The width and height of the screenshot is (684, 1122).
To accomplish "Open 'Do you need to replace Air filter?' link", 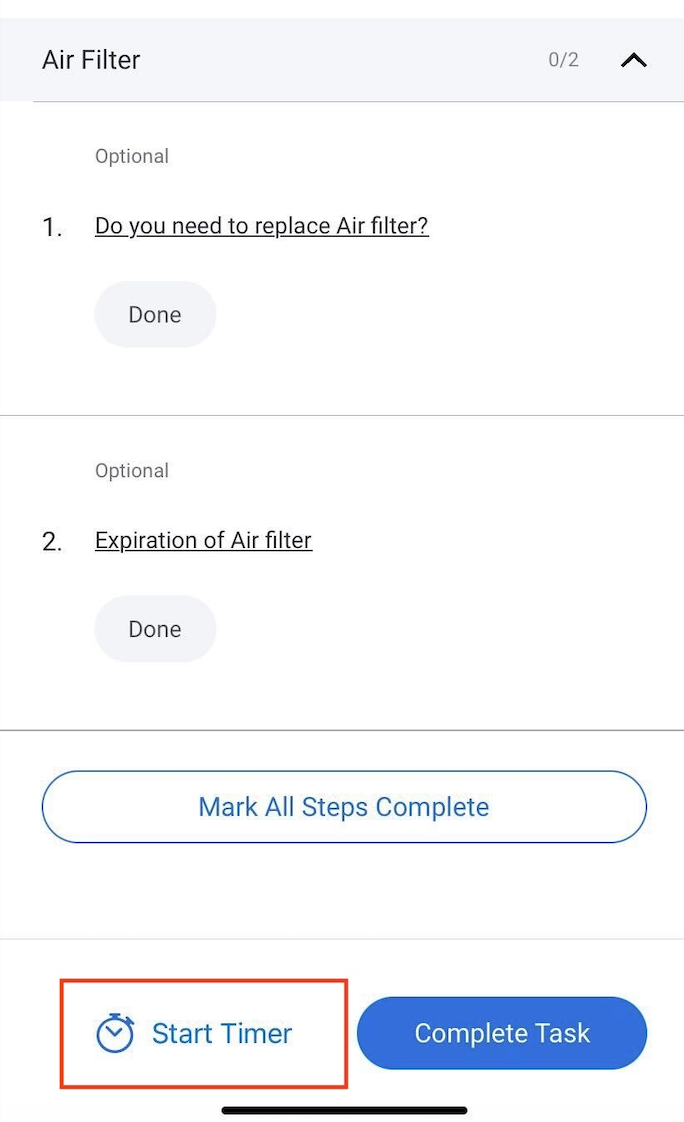I will pos(261,226).
